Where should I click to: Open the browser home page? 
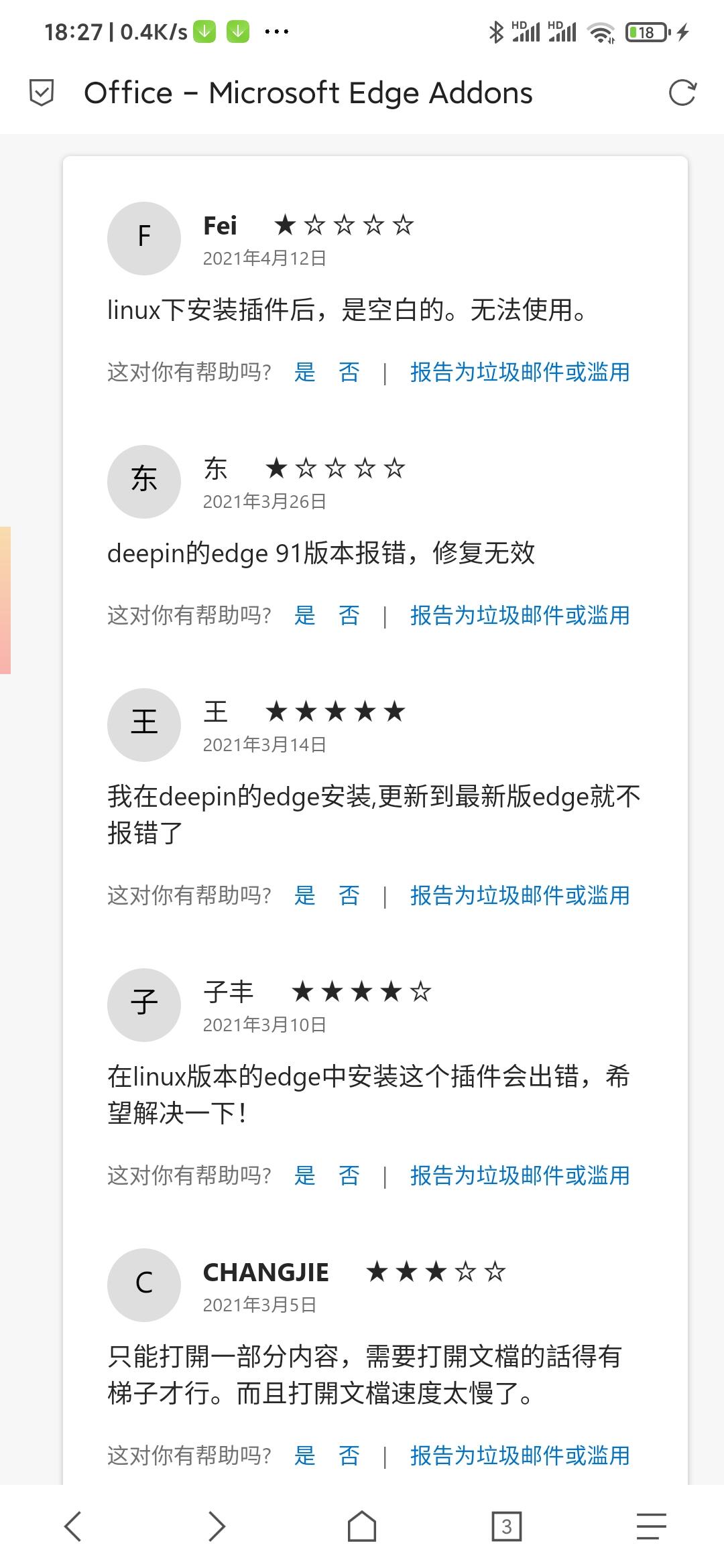[362, 1526]
